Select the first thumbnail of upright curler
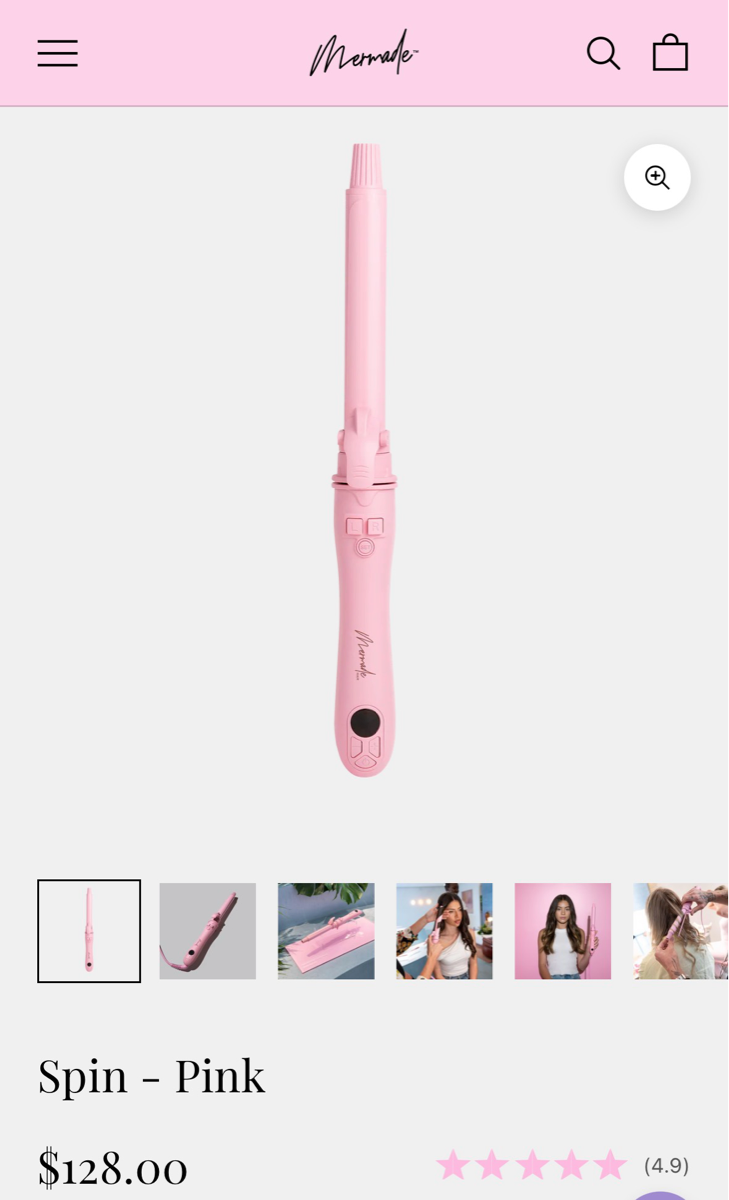Viewport: 729px width, 1200px height. click(x=89, y=931)
